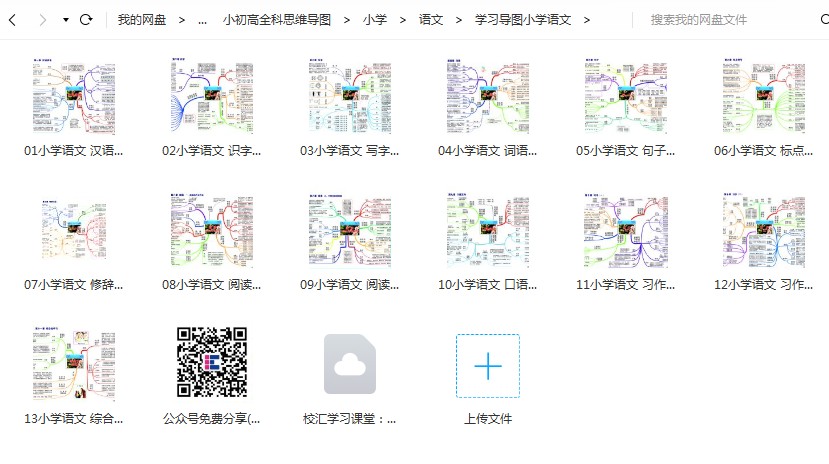Open the 校汇学习课堂 file
Screen dimensions: 829x464
(x=350, y=365)
